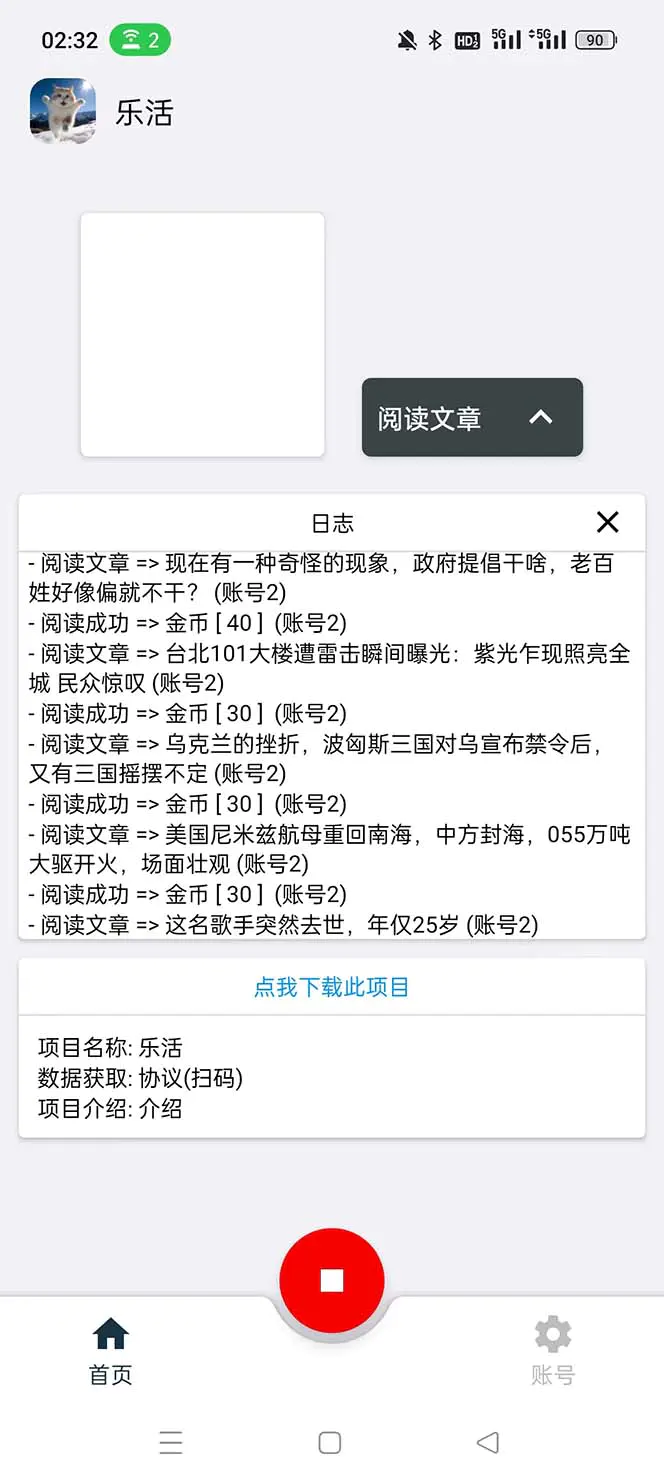Image resolution: width=664 pixels, height=1484 pixels.
Task: Switch to the 首页 tab
Action: coord(110,1350)
